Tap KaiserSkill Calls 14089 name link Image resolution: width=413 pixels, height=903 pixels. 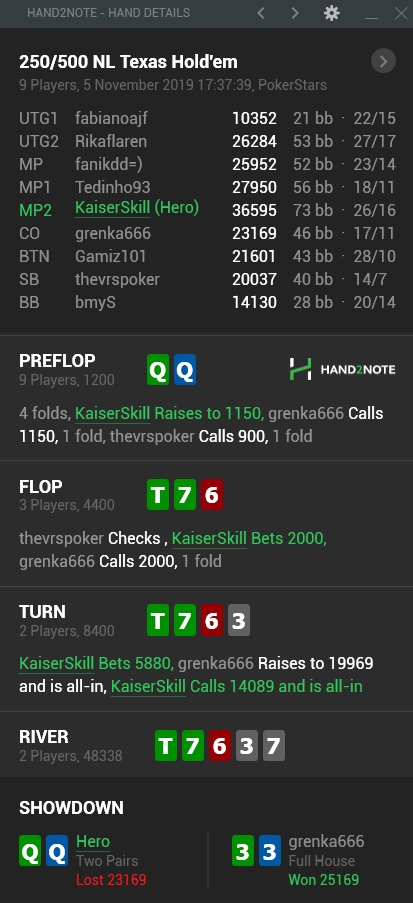click(148, 686)
